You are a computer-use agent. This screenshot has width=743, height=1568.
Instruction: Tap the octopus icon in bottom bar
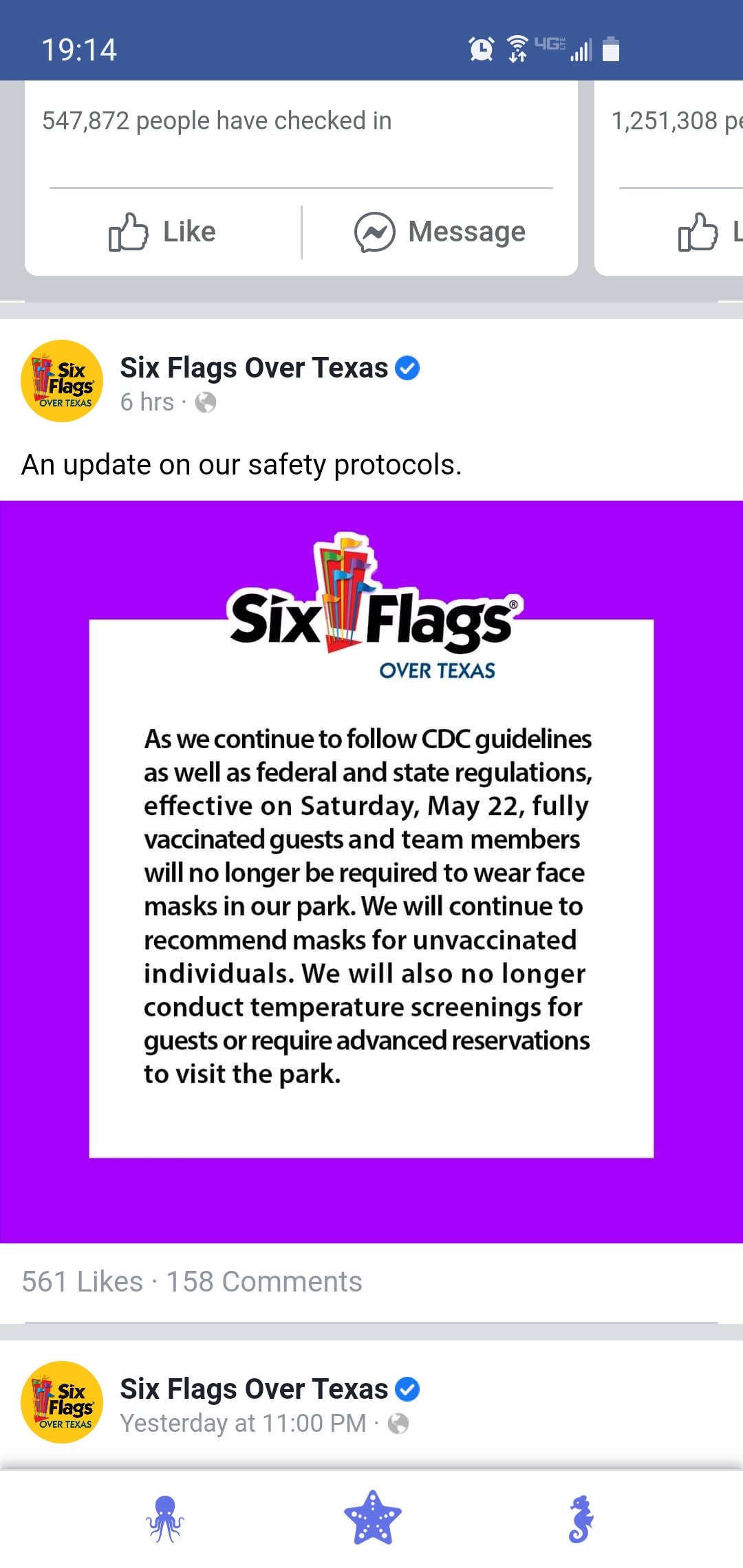(165, 1518)
